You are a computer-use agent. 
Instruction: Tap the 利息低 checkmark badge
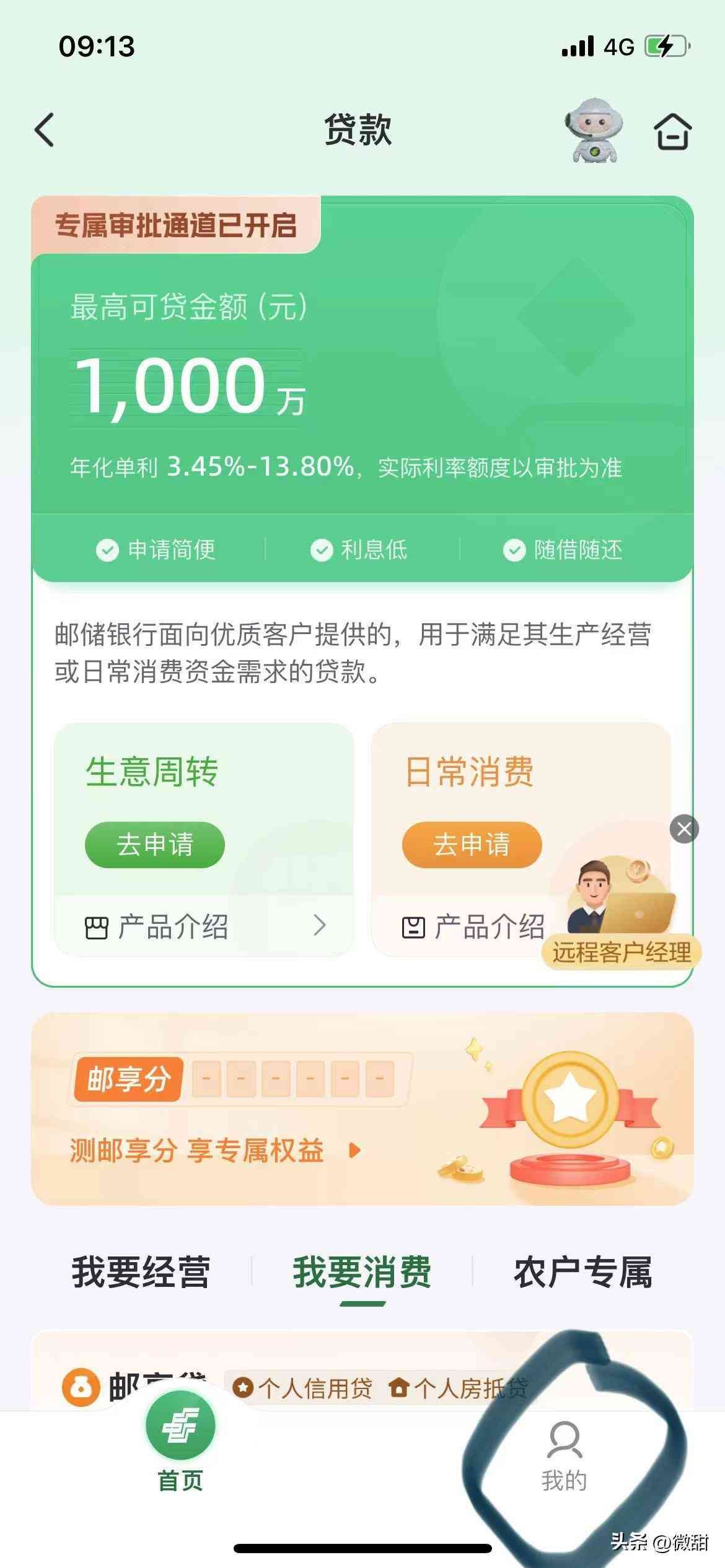(322, 549)
